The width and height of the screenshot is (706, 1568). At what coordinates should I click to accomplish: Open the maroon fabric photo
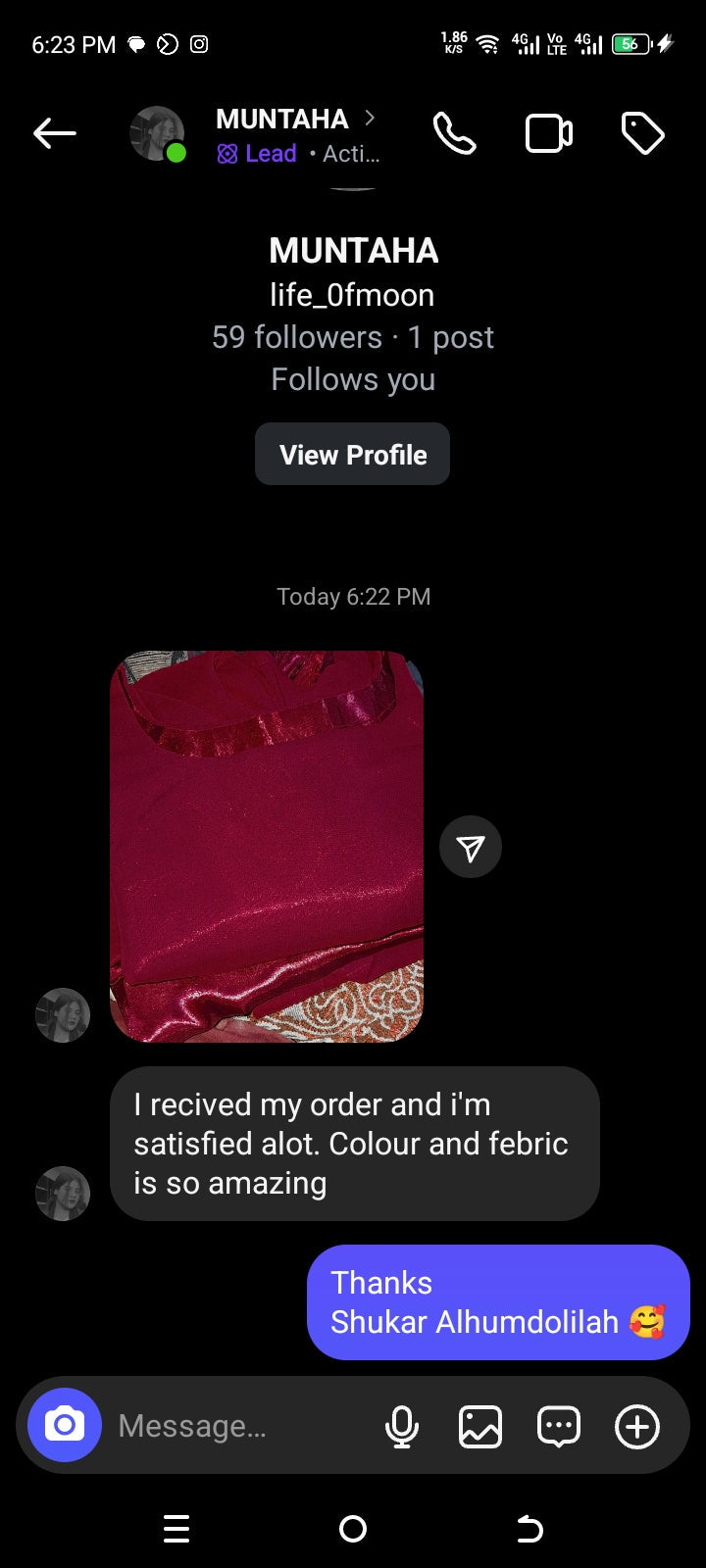(267, 846)
